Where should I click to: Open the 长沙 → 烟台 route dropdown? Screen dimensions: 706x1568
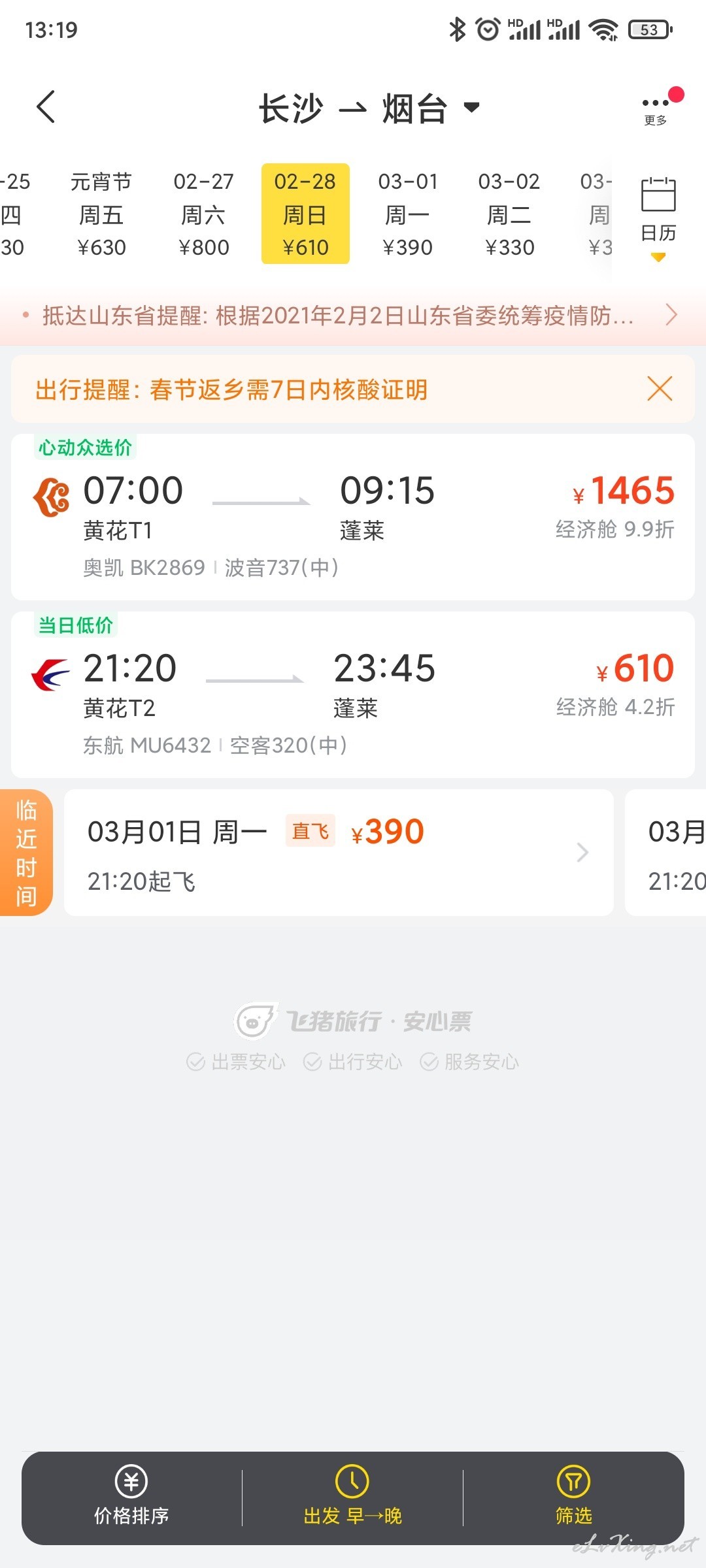(x=369, y=108)
